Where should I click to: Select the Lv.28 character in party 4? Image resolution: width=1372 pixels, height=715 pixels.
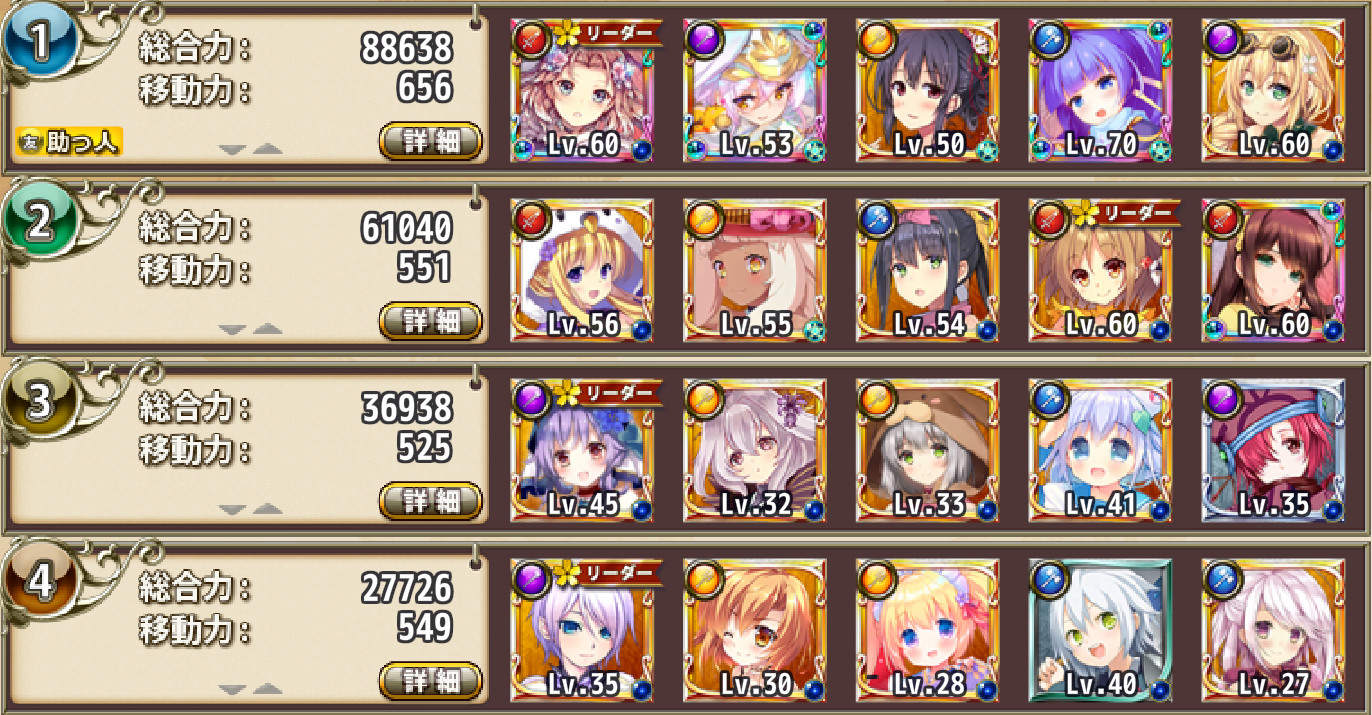[928, 630]
